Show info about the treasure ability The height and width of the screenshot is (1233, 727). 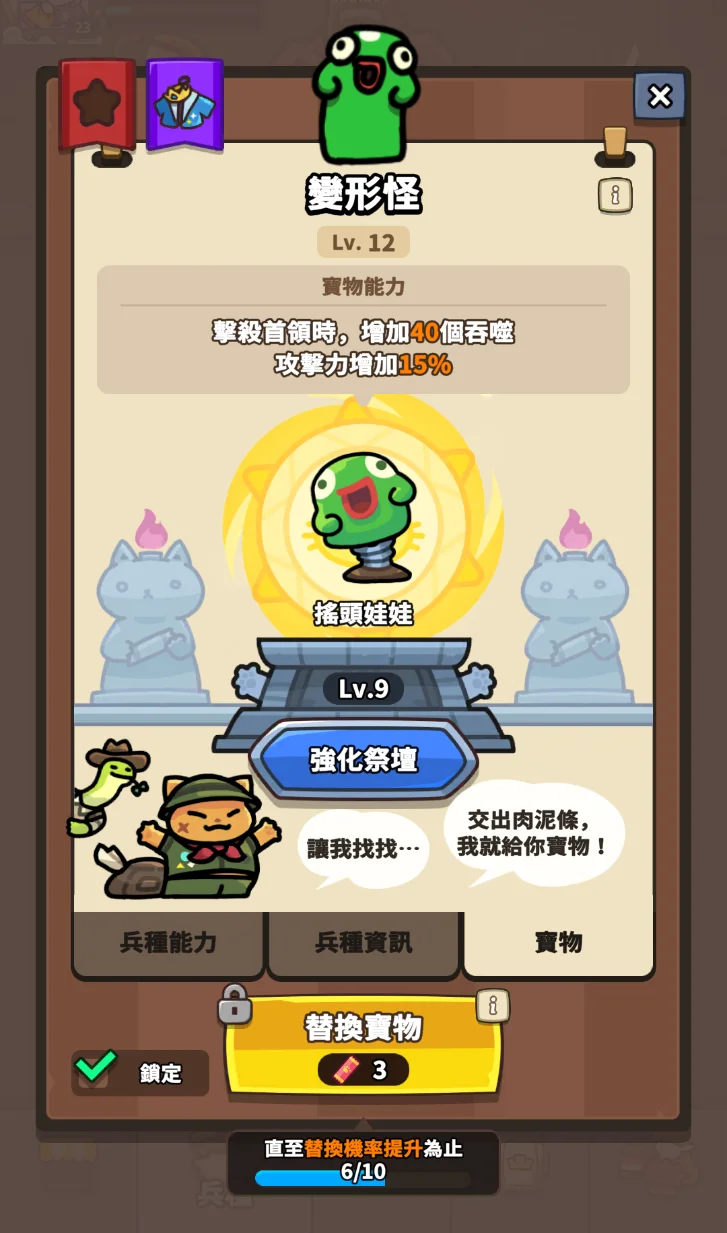point(614,195)
